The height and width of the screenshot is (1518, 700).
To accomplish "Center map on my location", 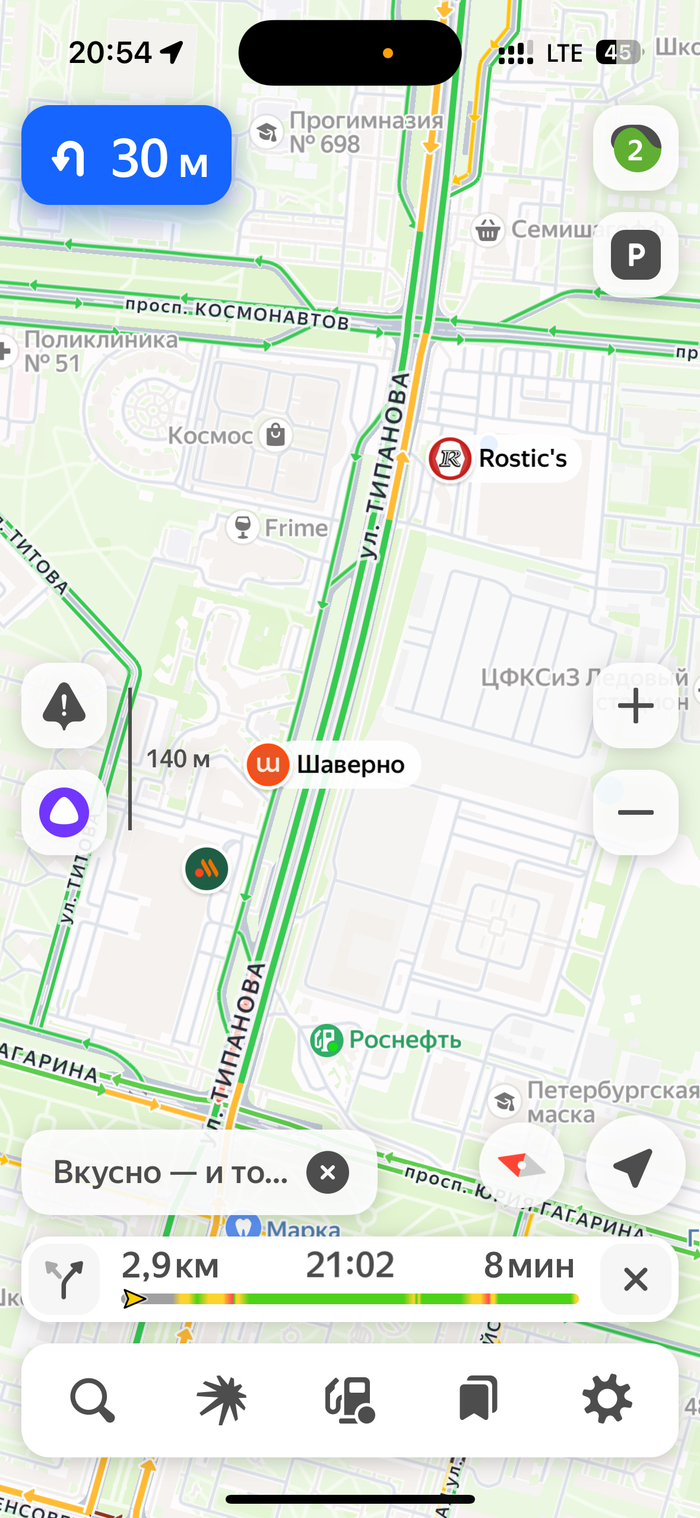I will pos(632,1166).
